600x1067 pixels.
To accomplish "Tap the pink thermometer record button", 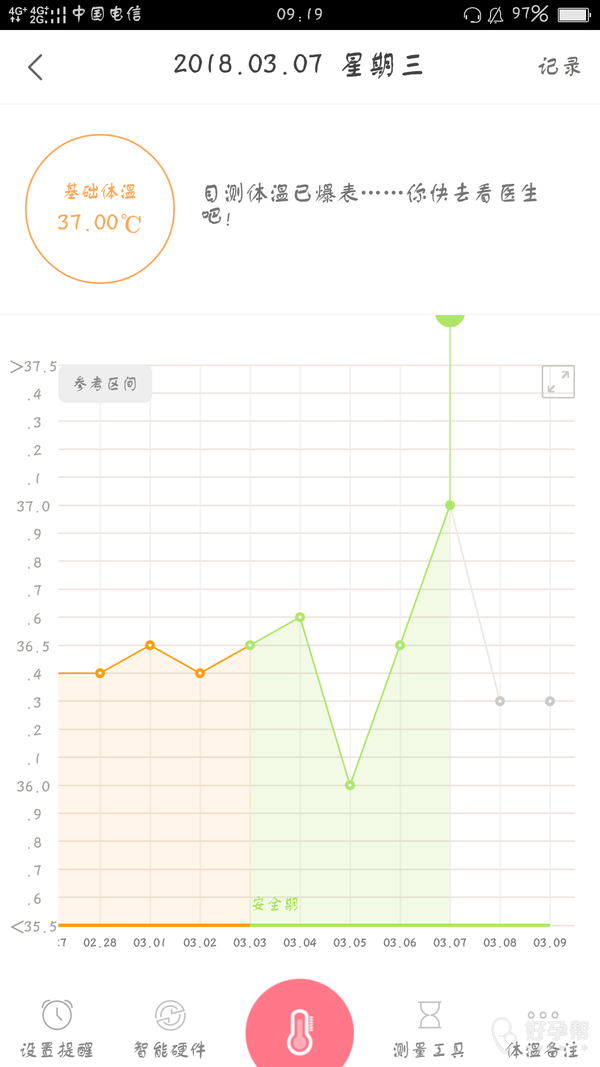I will click(299, 1028).
